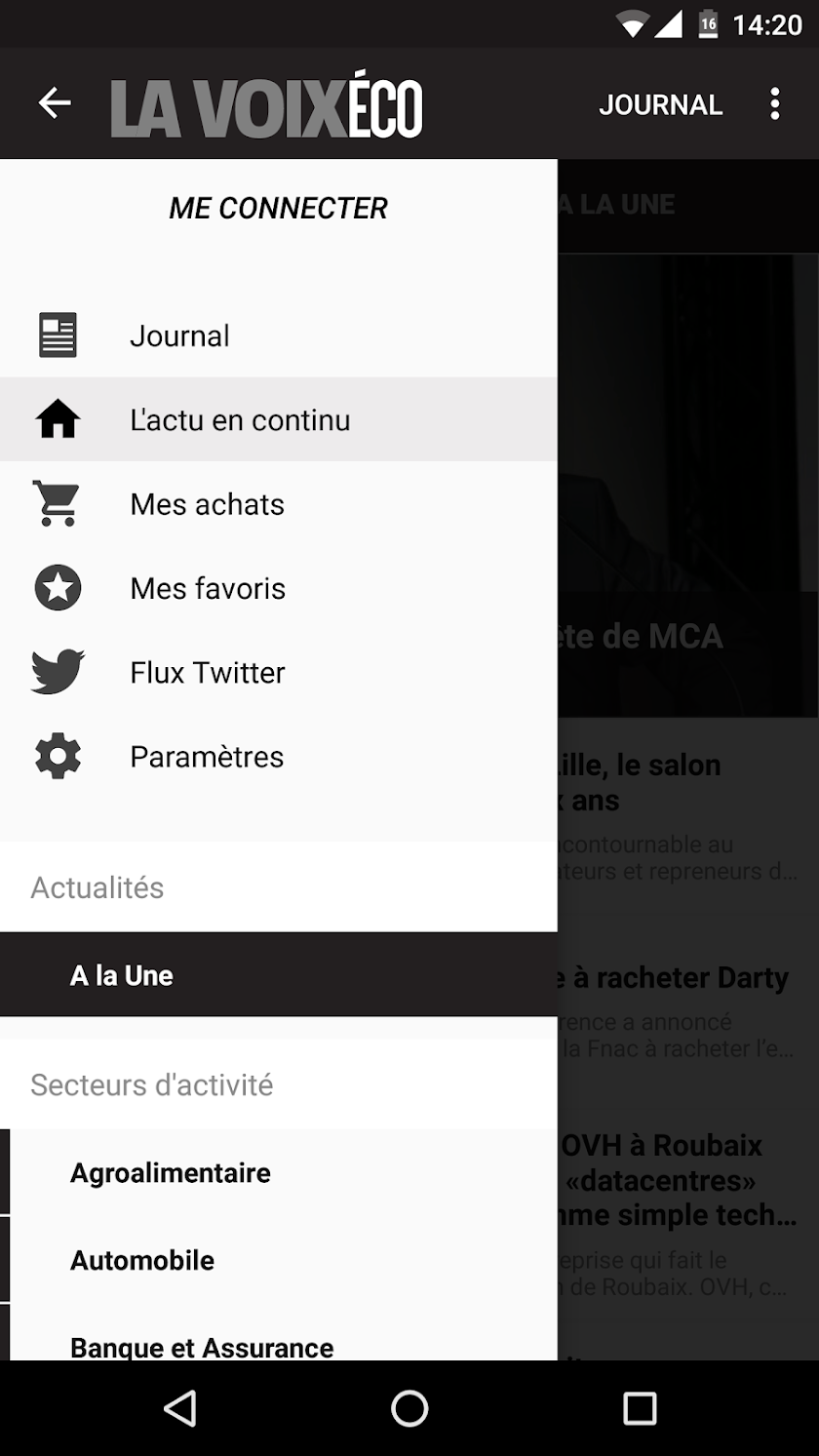Screen dimensions: 819x1456
Task: Tap the system home button
Action: coord(409,1408)
